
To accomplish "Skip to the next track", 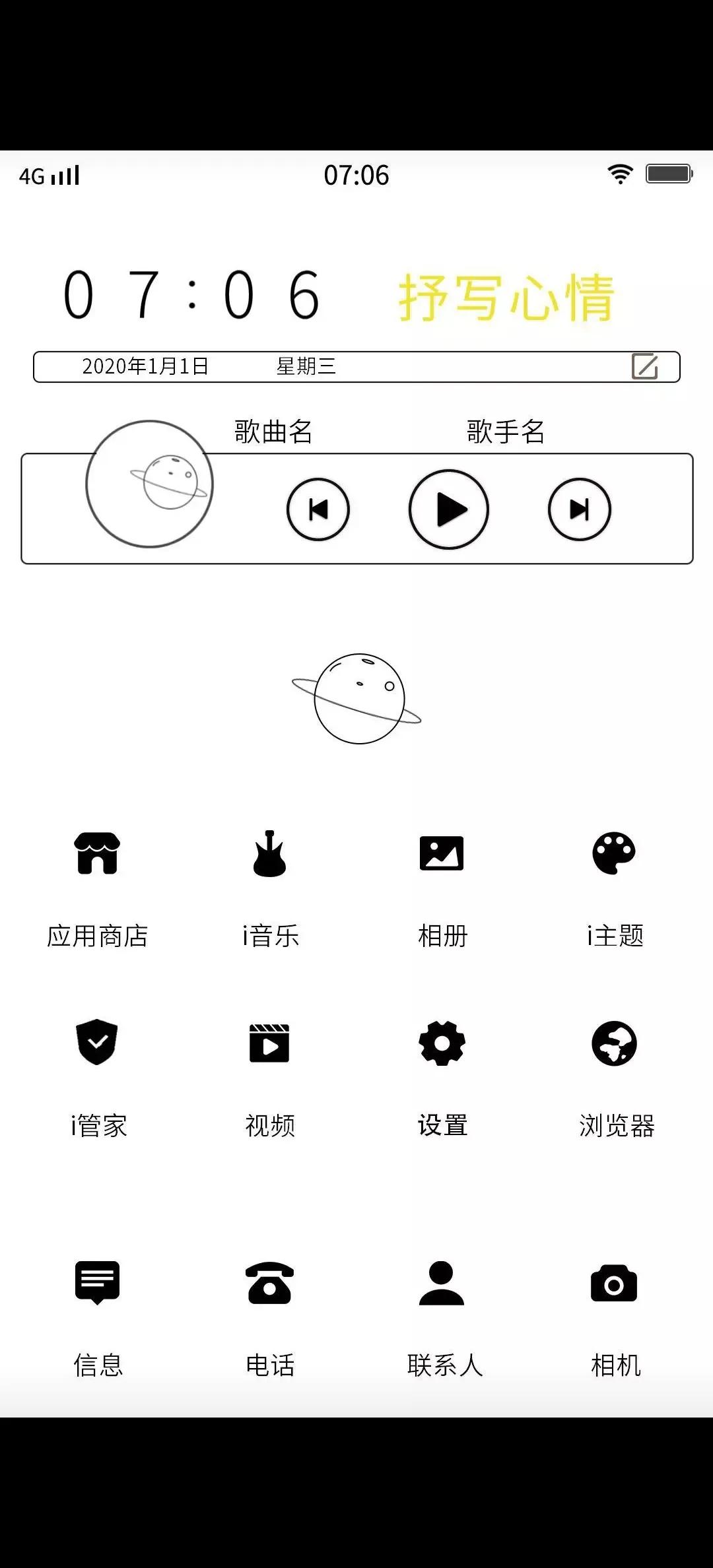I will pos(579,509).
